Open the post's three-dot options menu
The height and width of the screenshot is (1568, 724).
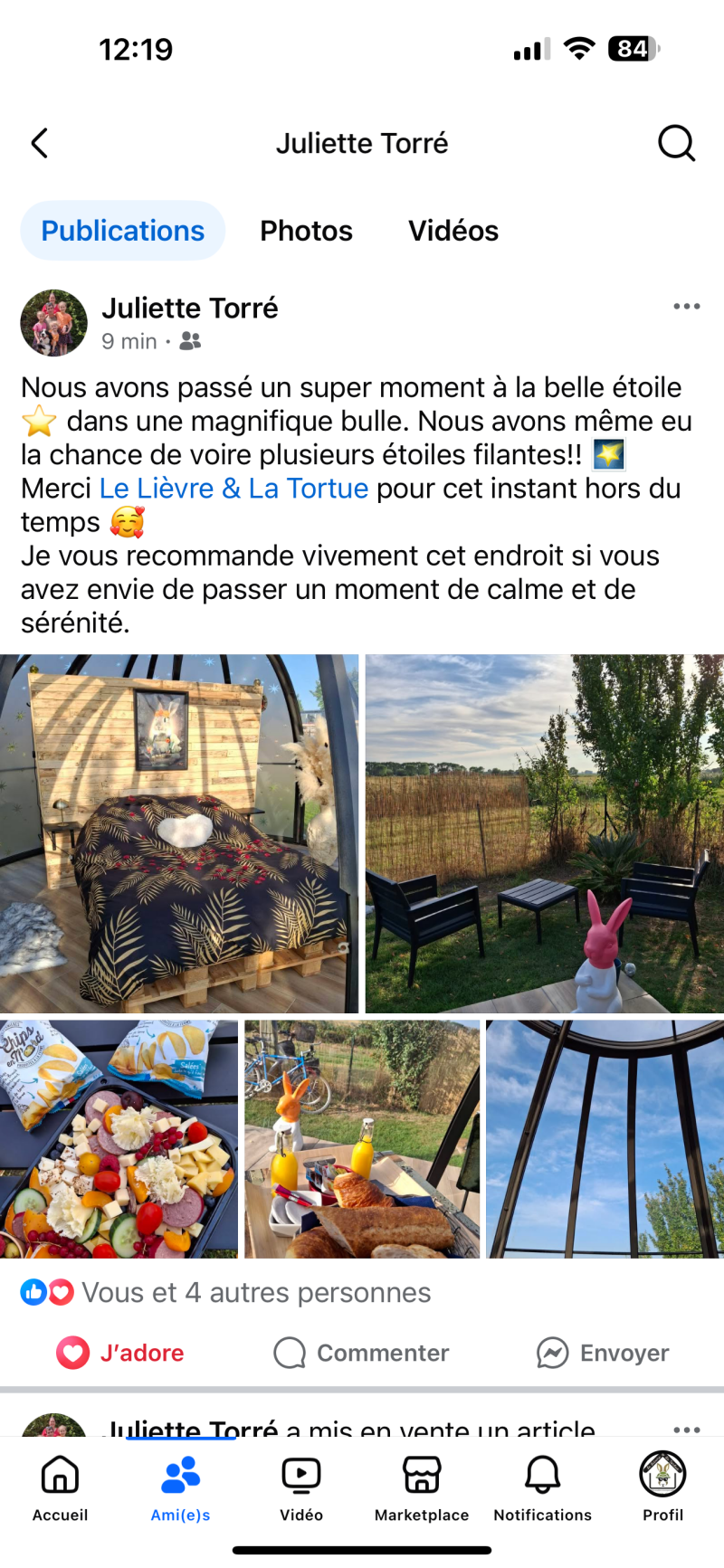pos(686,307)
